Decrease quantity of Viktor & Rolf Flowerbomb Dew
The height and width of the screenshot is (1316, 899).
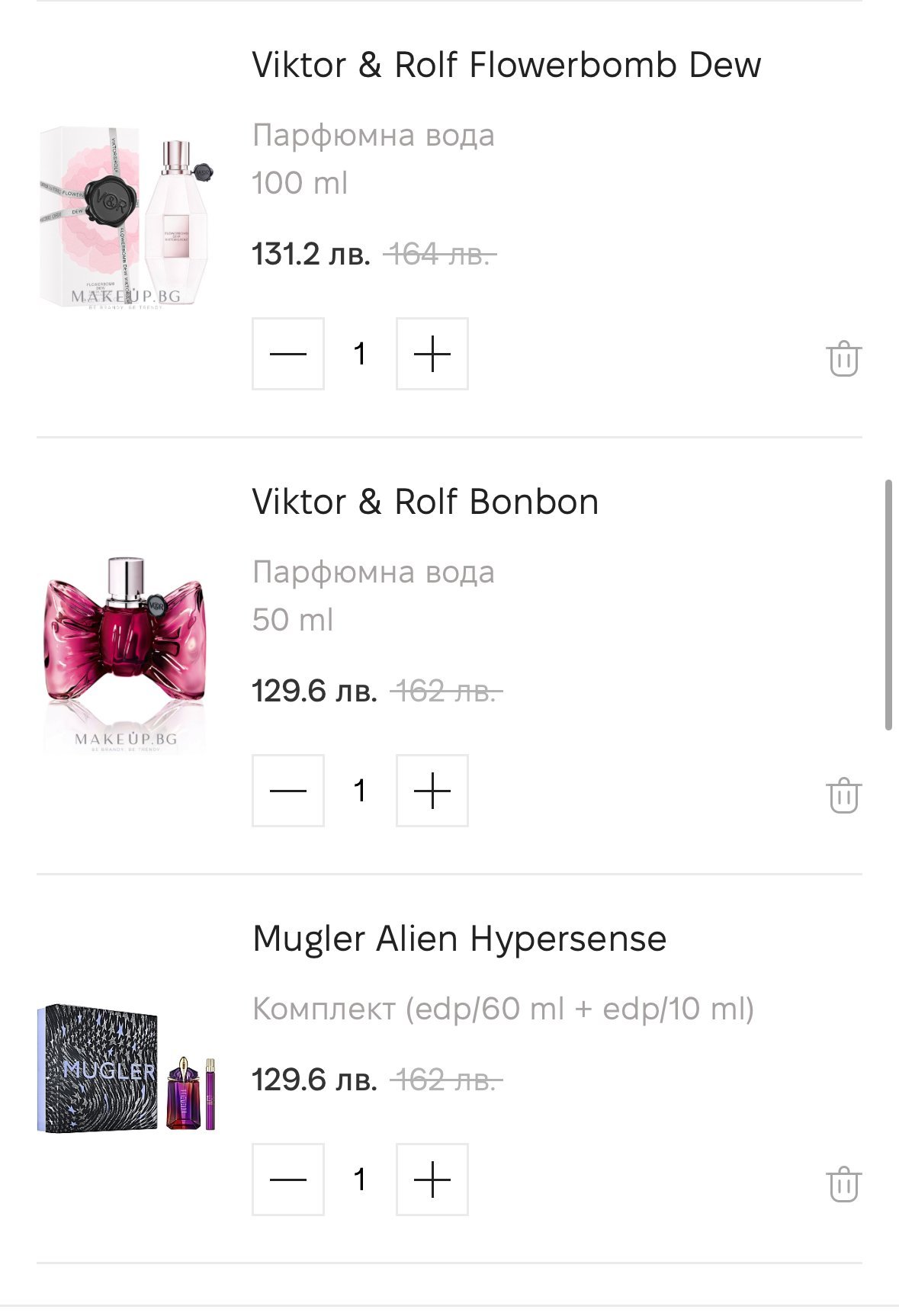pyautogui.click(x=288, y=354)
